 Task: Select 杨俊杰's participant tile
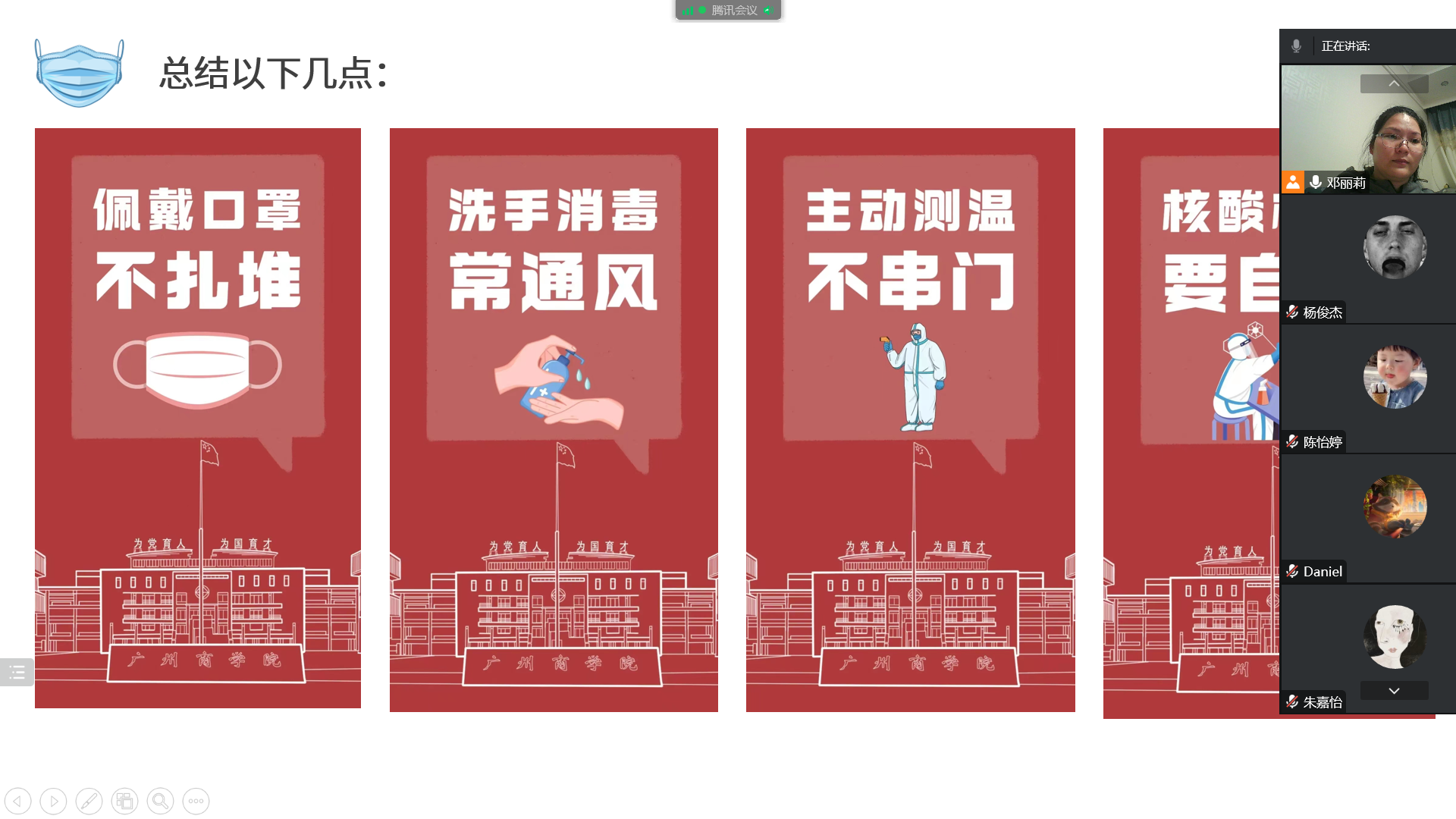click(1367, 258)
